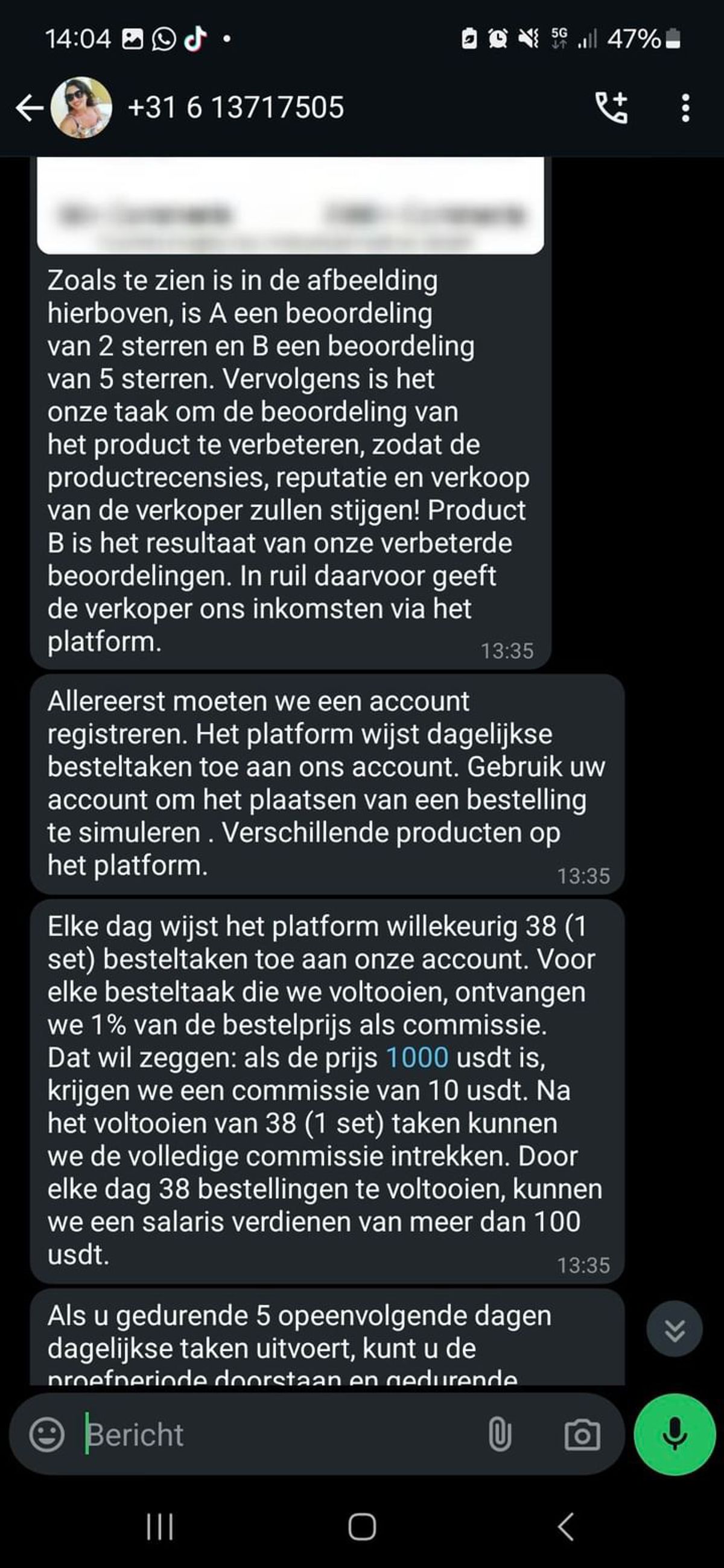Tap the highlighted 1000 link

coord(417,1057)
